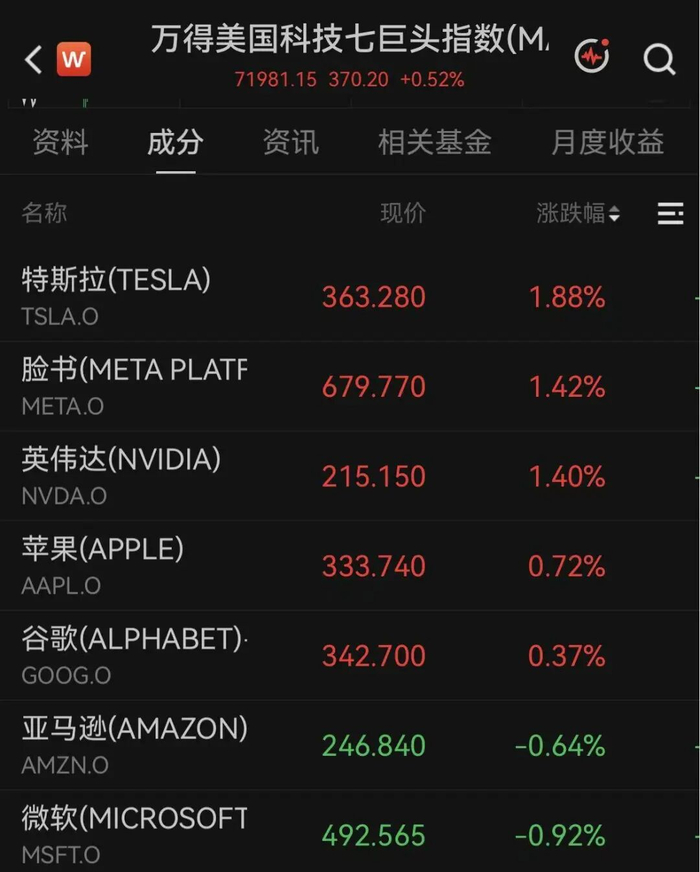This screenshot has height=872, width=700.
Task: Open the 特斯拉 (TESLA) stock row
Action: click(x=350, y=296)
